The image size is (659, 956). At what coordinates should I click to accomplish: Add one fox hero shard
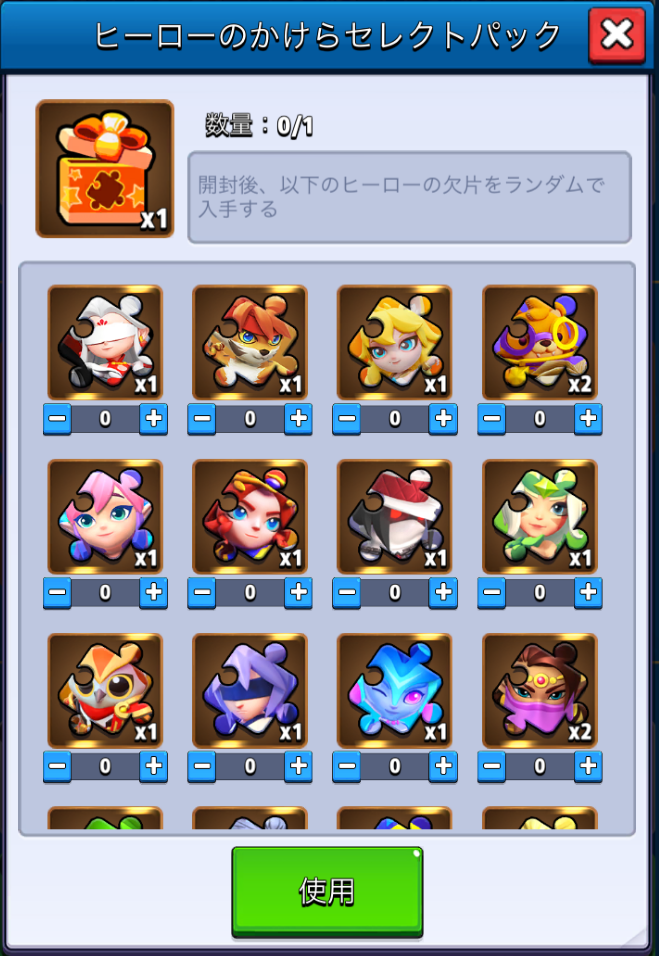pos(298,419)
